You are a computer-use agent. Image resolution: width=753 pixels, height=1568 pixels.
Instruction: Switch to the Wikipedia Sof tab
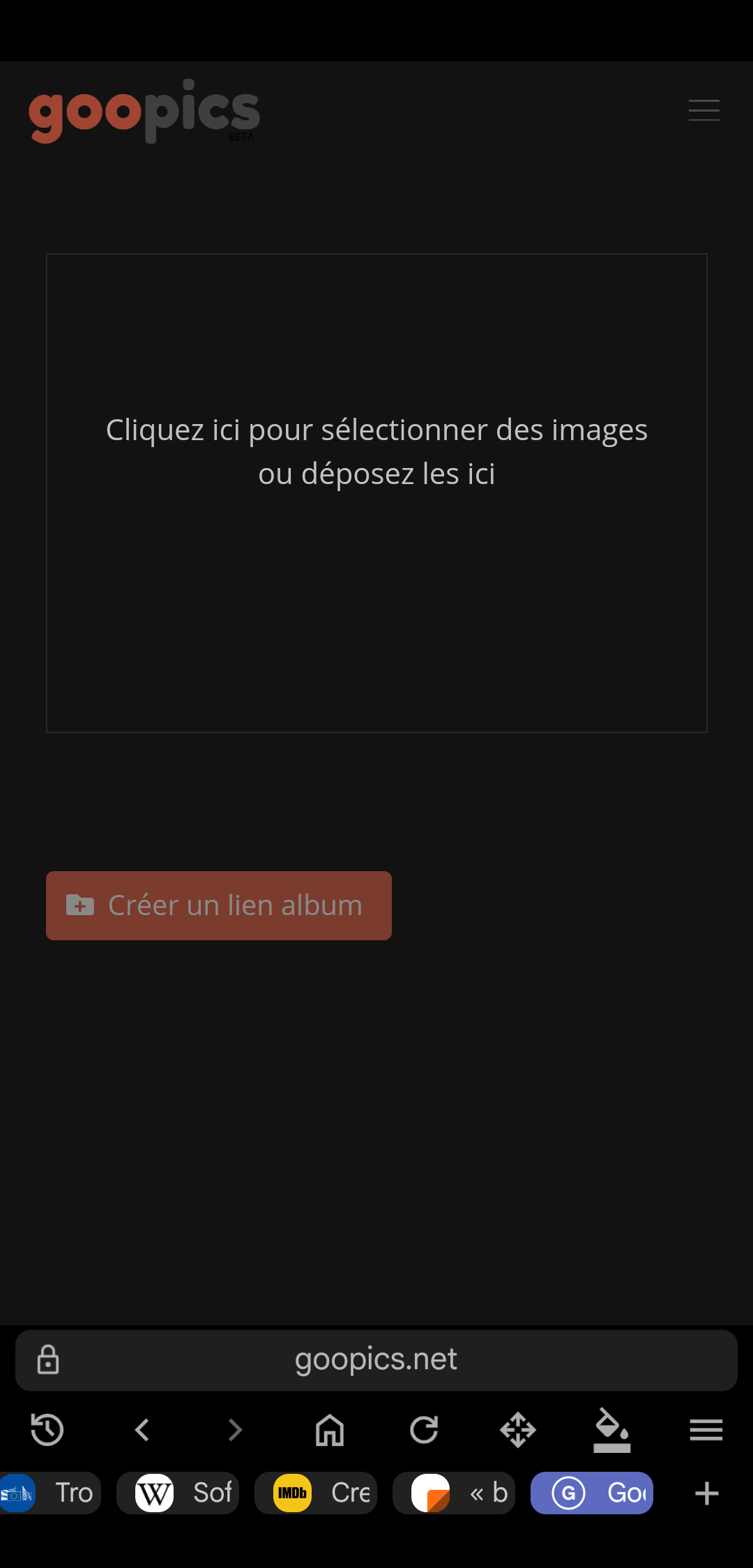pos(178,1493)
